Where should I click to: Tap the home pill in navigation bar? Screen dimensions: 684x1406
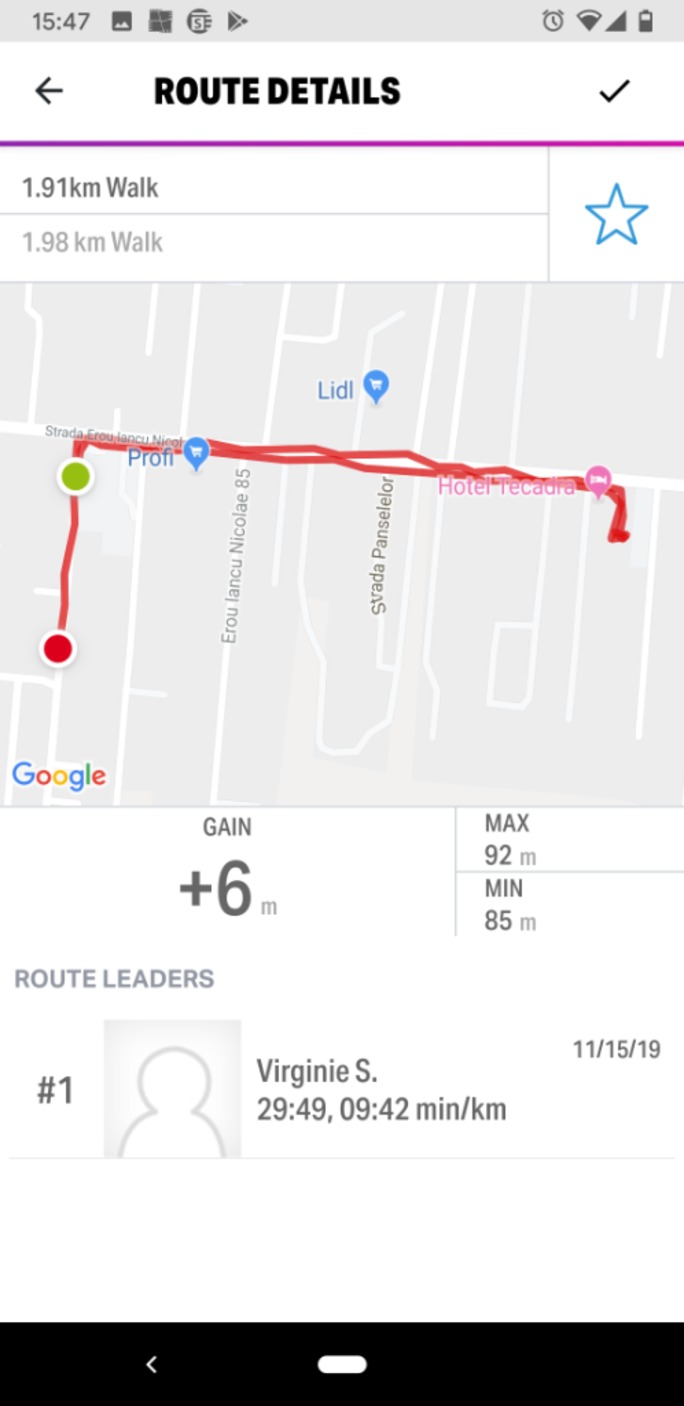[342, 1364]
